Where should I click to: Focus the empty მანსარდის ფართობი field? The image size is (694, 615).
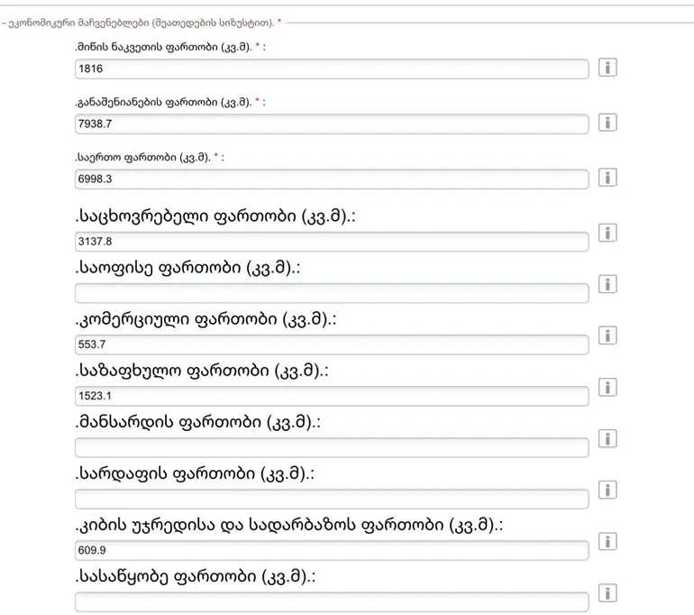click(331, 447)
